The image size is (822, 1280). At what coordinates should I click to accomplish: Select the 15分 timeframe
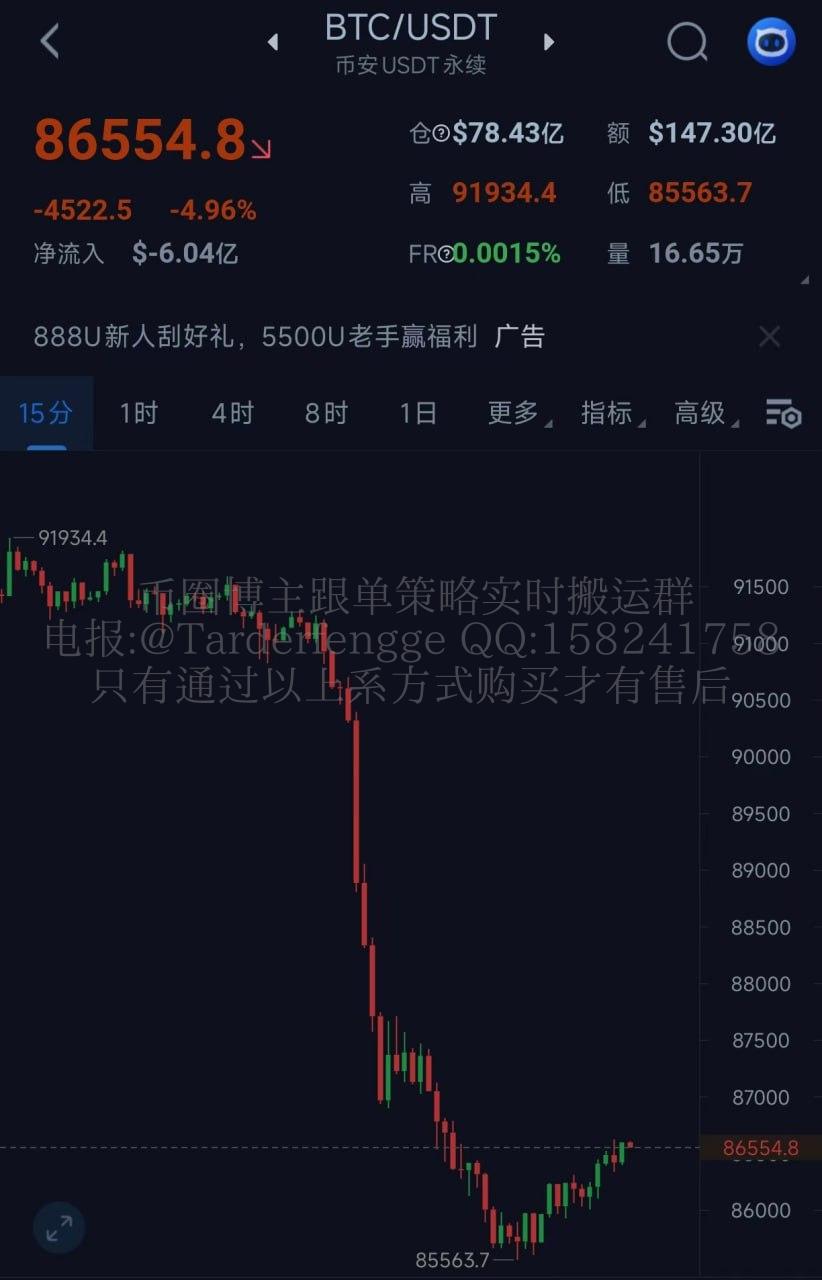click(46, 413)
